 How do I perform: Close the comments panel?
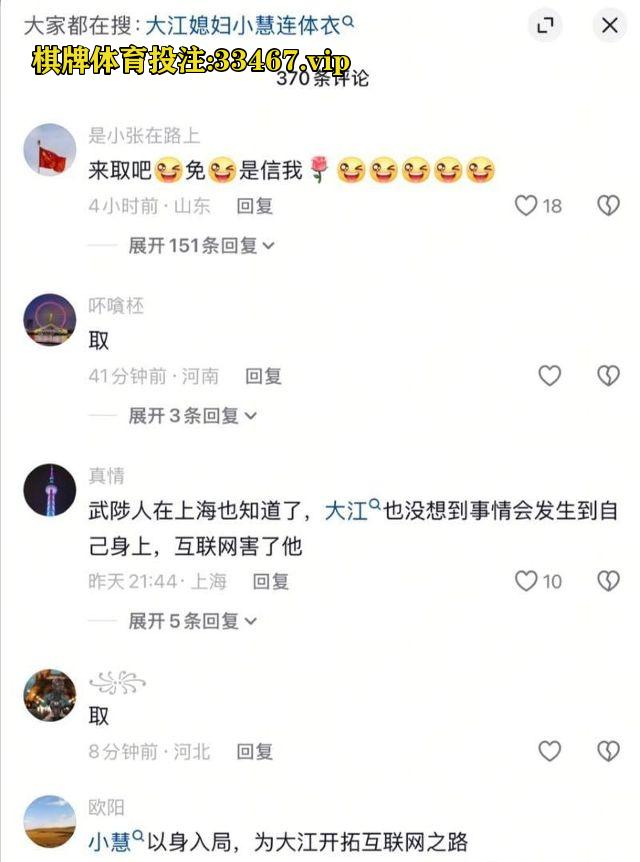609,26
